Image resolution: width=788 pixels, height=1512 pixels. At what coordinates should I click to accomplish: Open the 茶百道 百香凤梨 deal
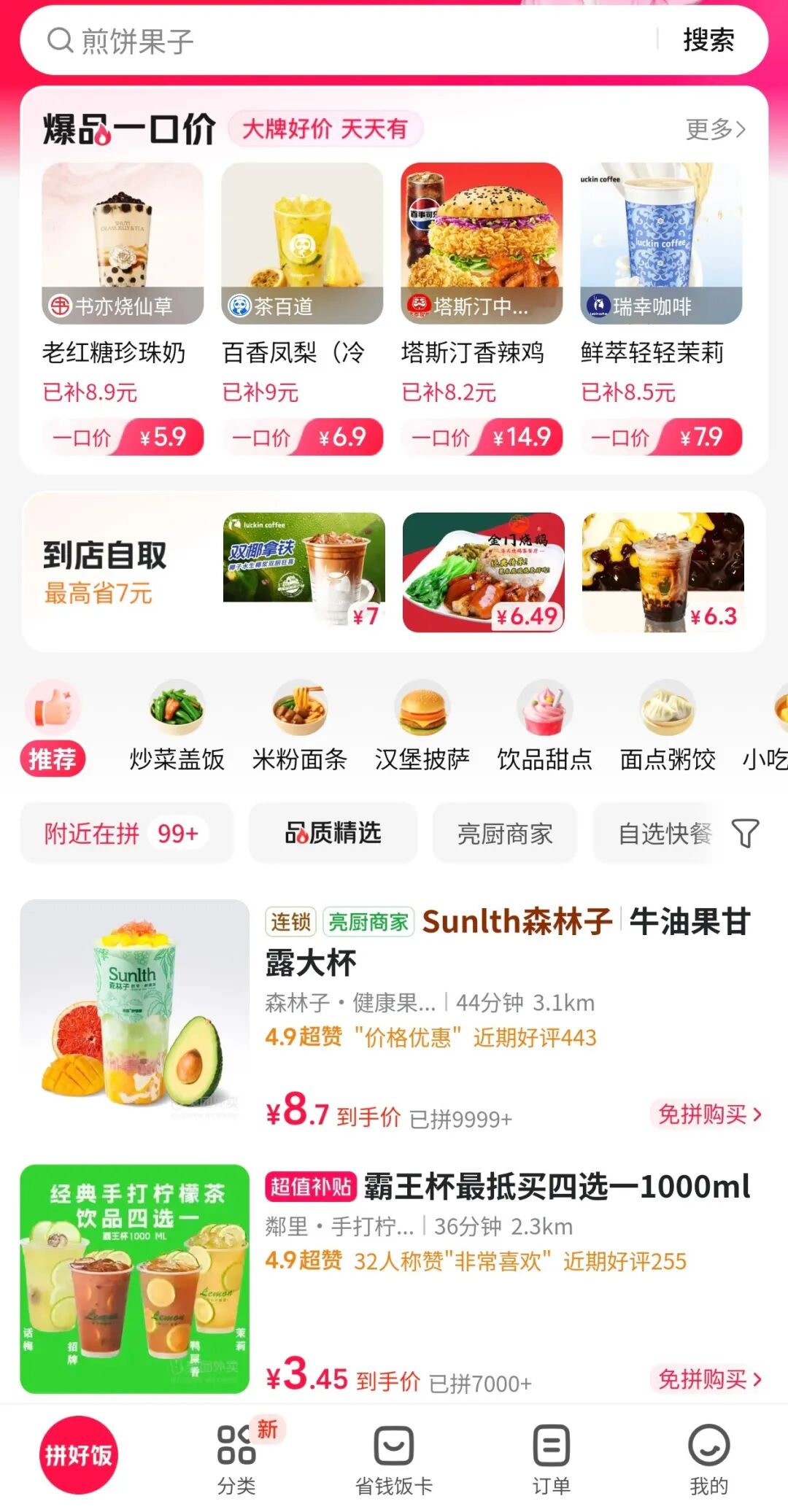pos(302,306)
